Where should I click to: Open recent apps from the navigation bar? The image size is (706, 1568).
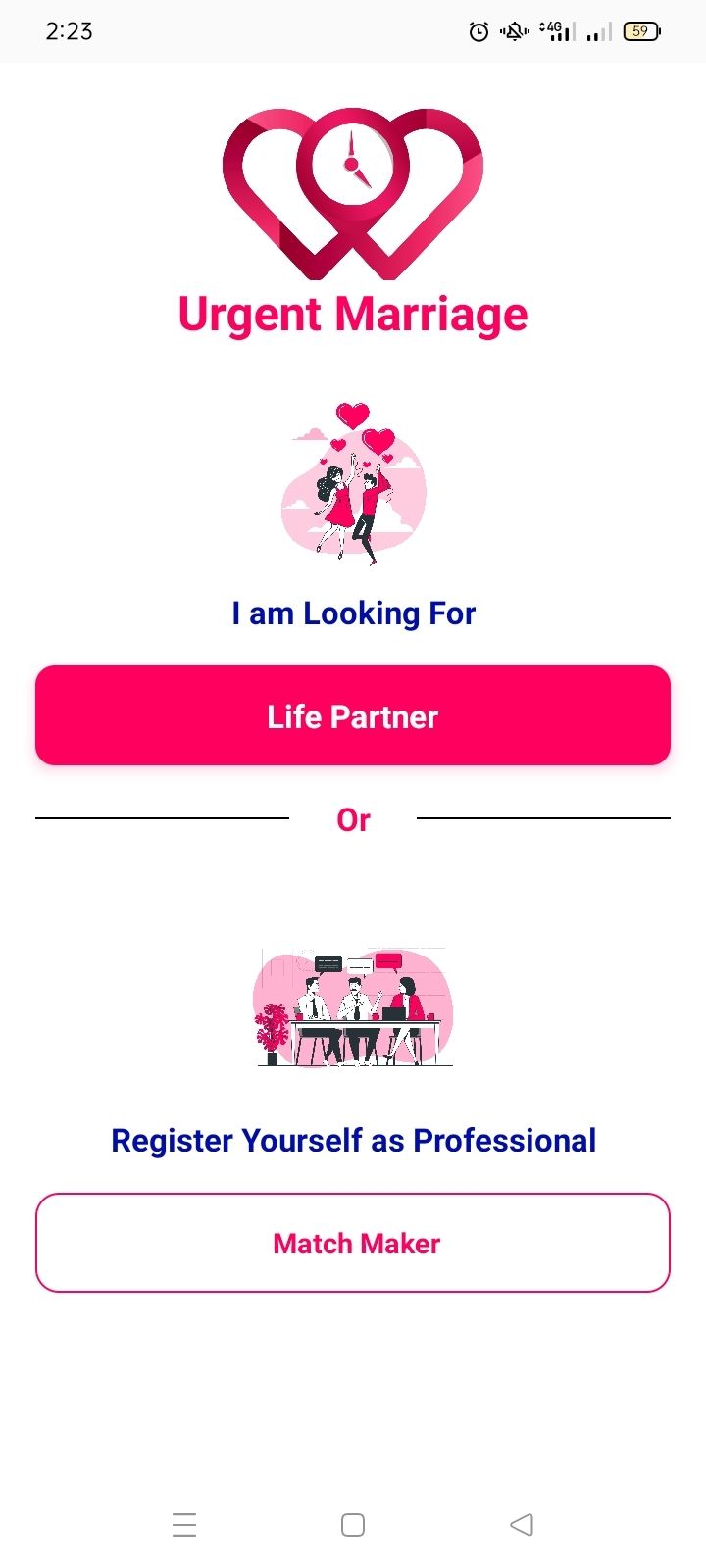(184, 1524)
